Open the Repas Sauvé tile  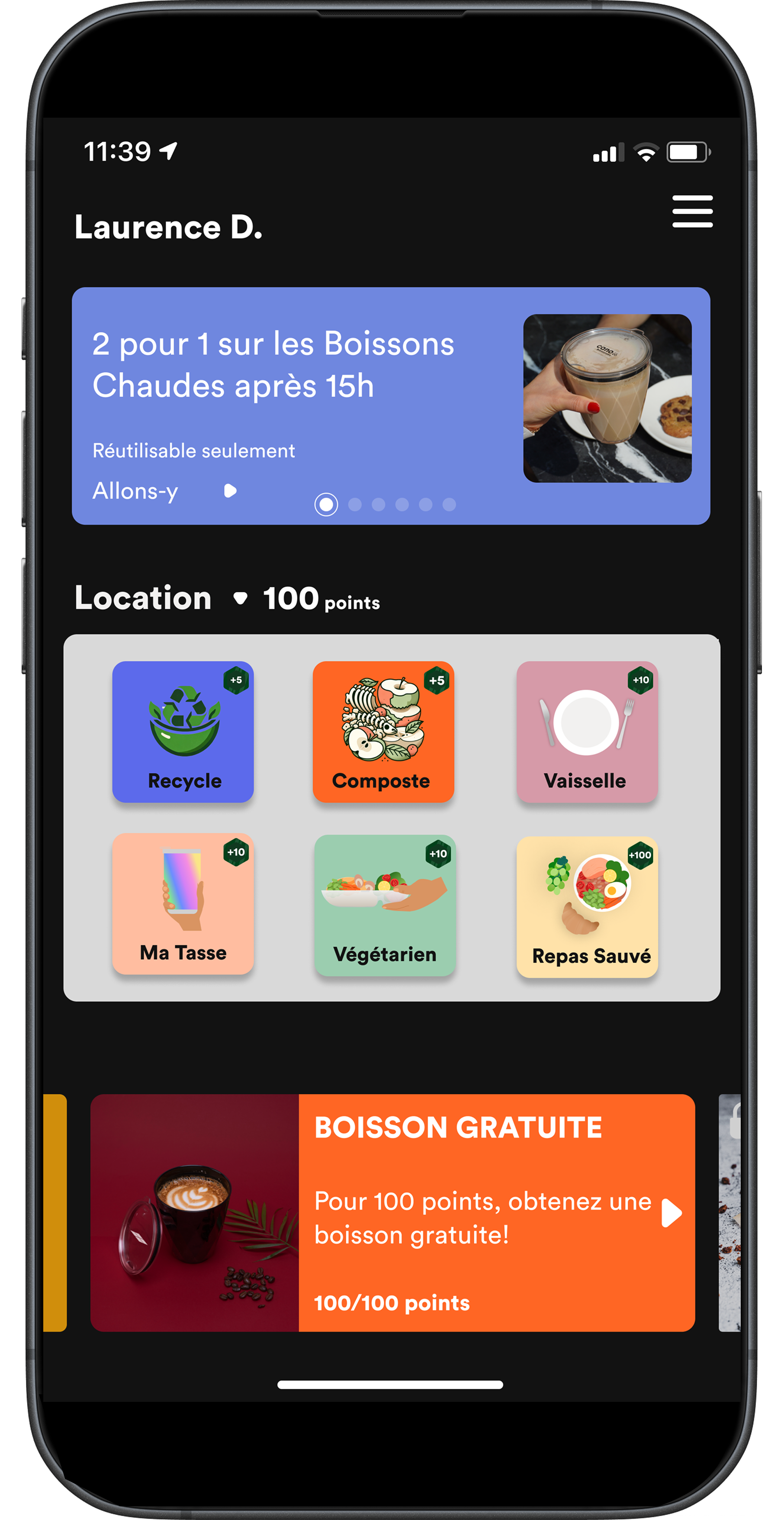point(587,906)
